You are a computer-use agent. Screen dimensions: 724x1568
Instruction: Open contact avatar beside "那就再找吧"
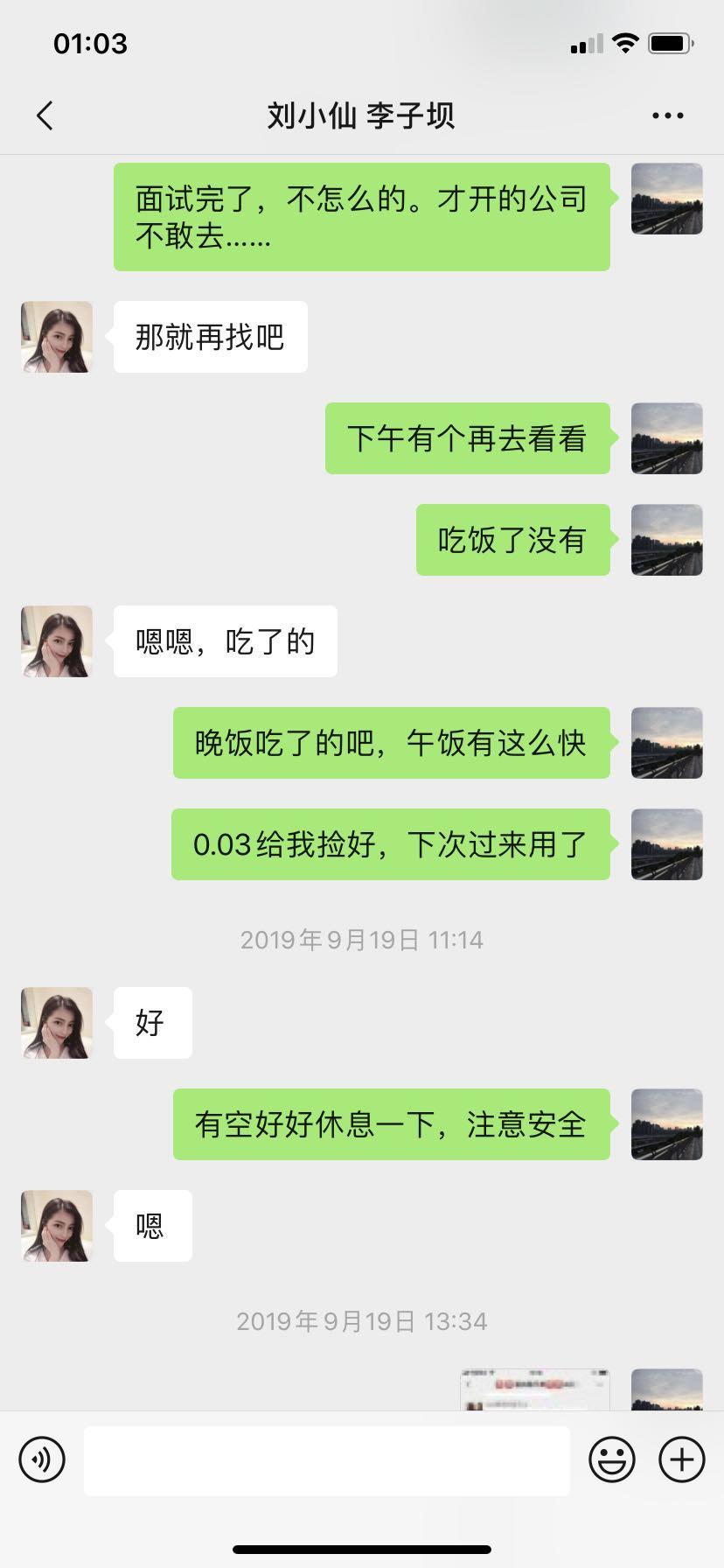(x=57, y=337)
